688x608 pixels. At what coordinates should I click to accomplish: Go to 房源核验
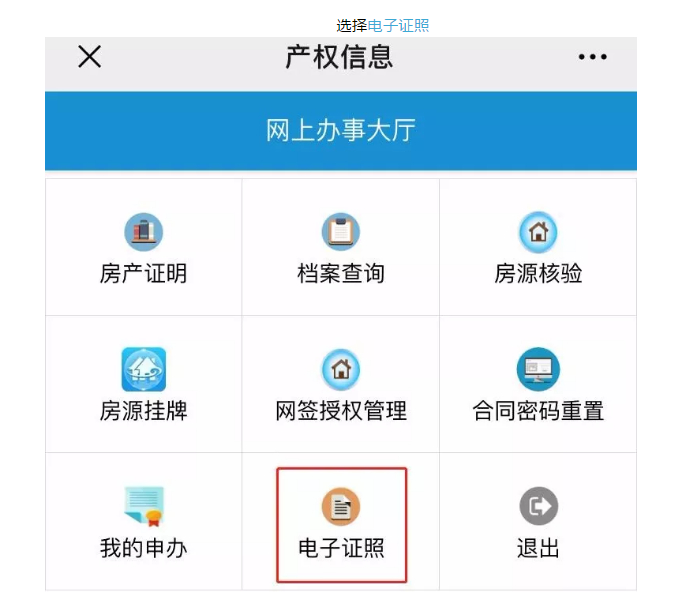[538, 249]
